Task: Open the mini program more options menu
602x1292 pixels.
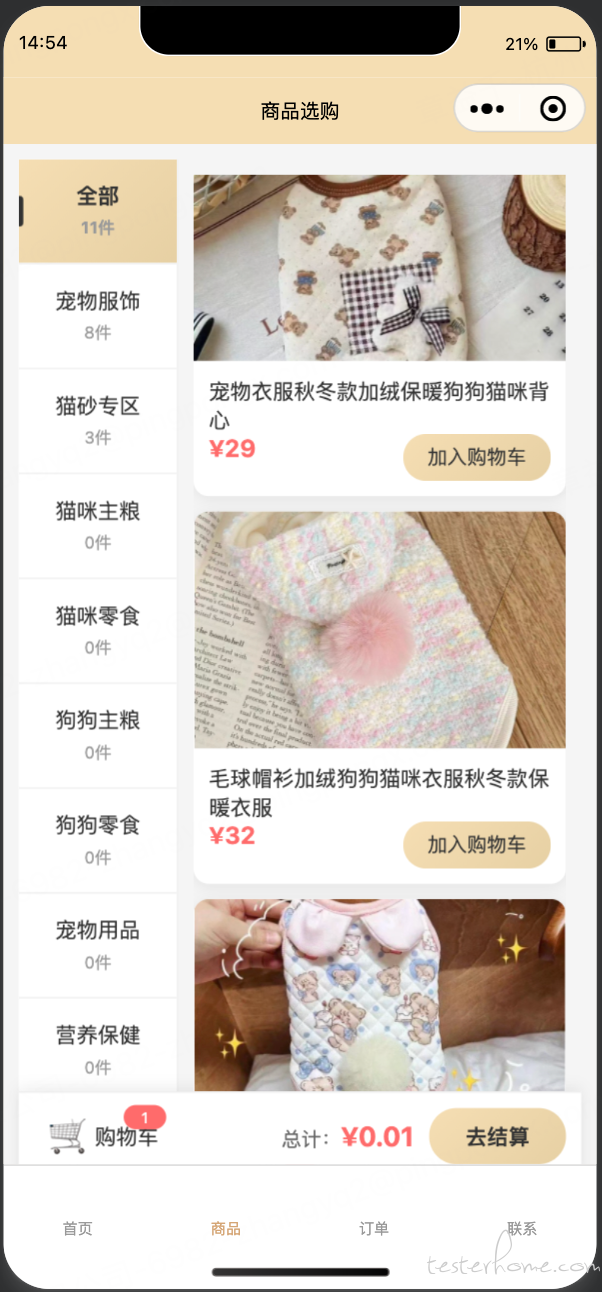Action: 487,109
